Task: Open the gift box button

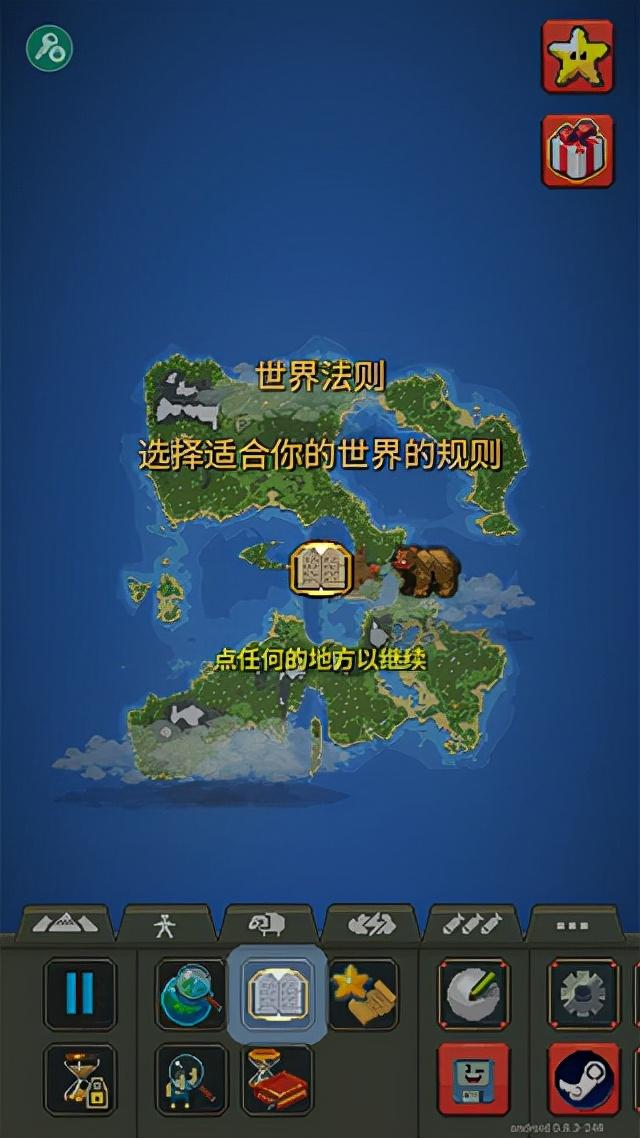Action: pos(577,151)
